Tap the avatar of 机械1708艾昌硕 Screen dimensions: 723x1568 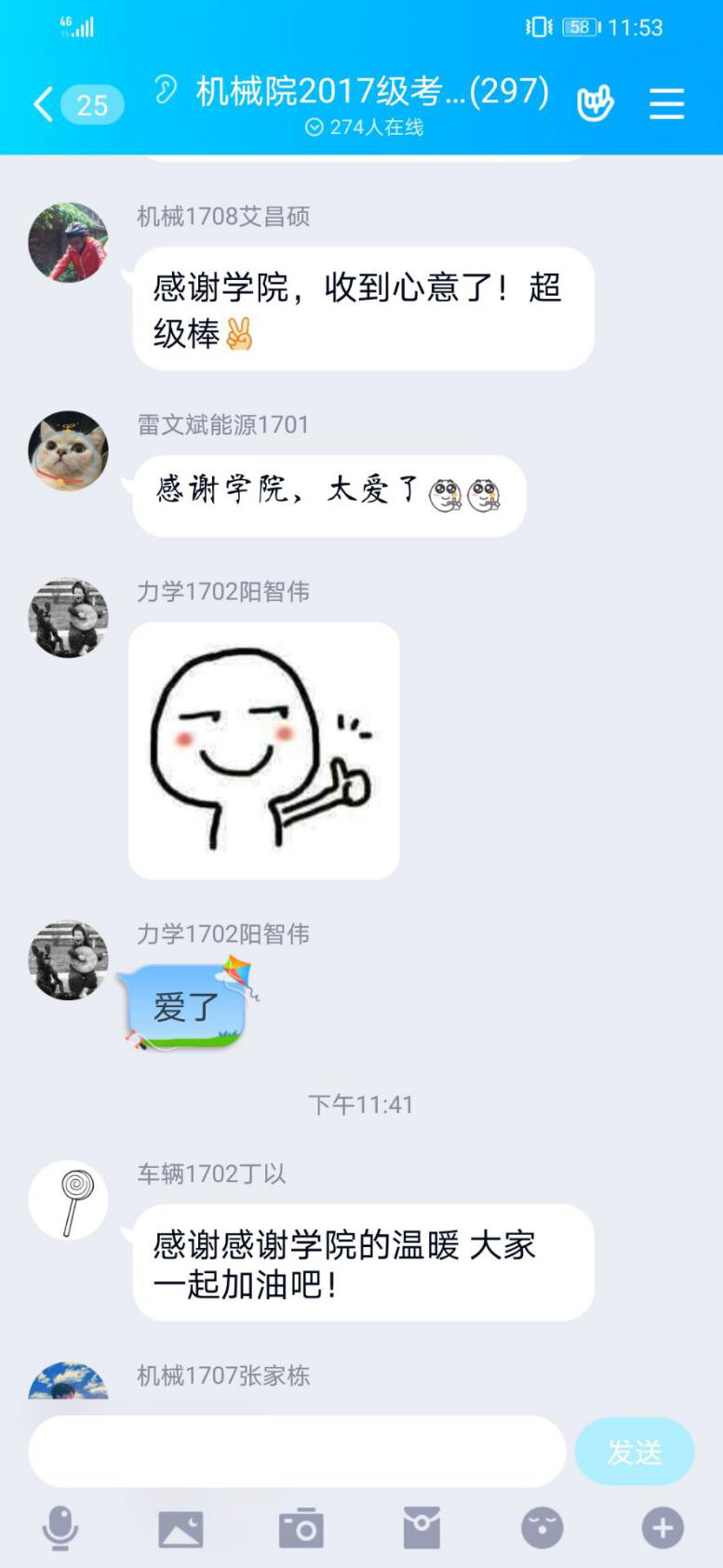68,242
